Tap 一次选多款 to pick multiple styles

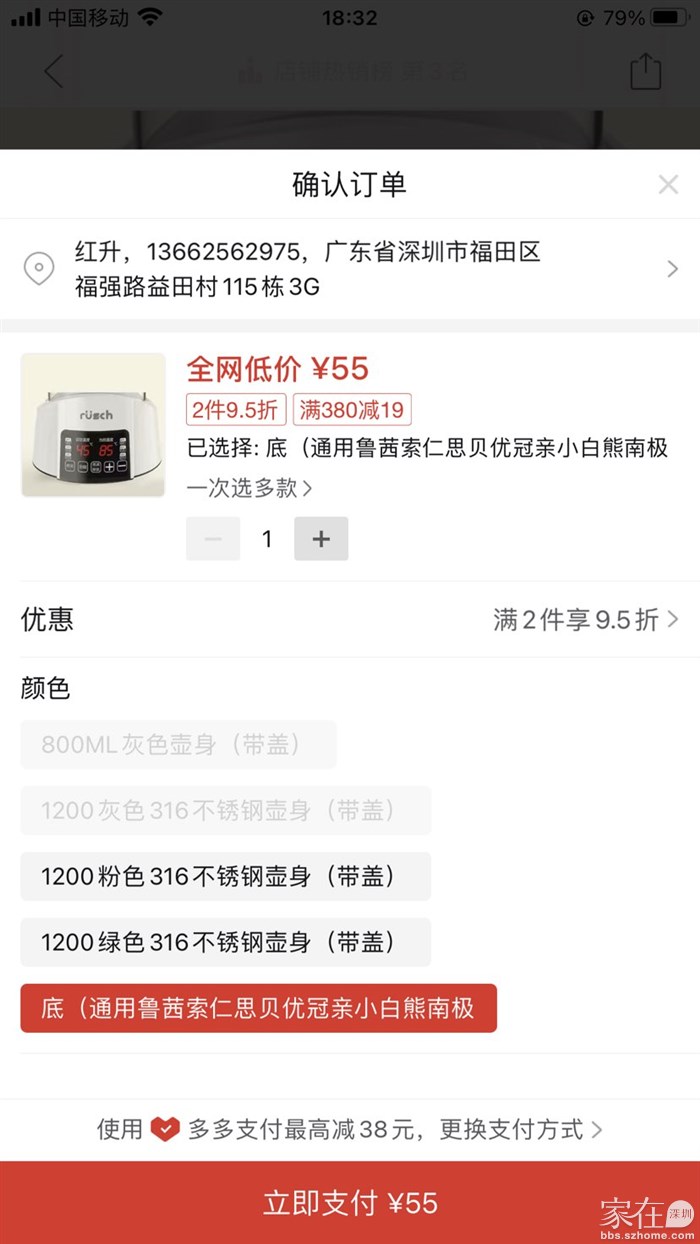(250, 488)
